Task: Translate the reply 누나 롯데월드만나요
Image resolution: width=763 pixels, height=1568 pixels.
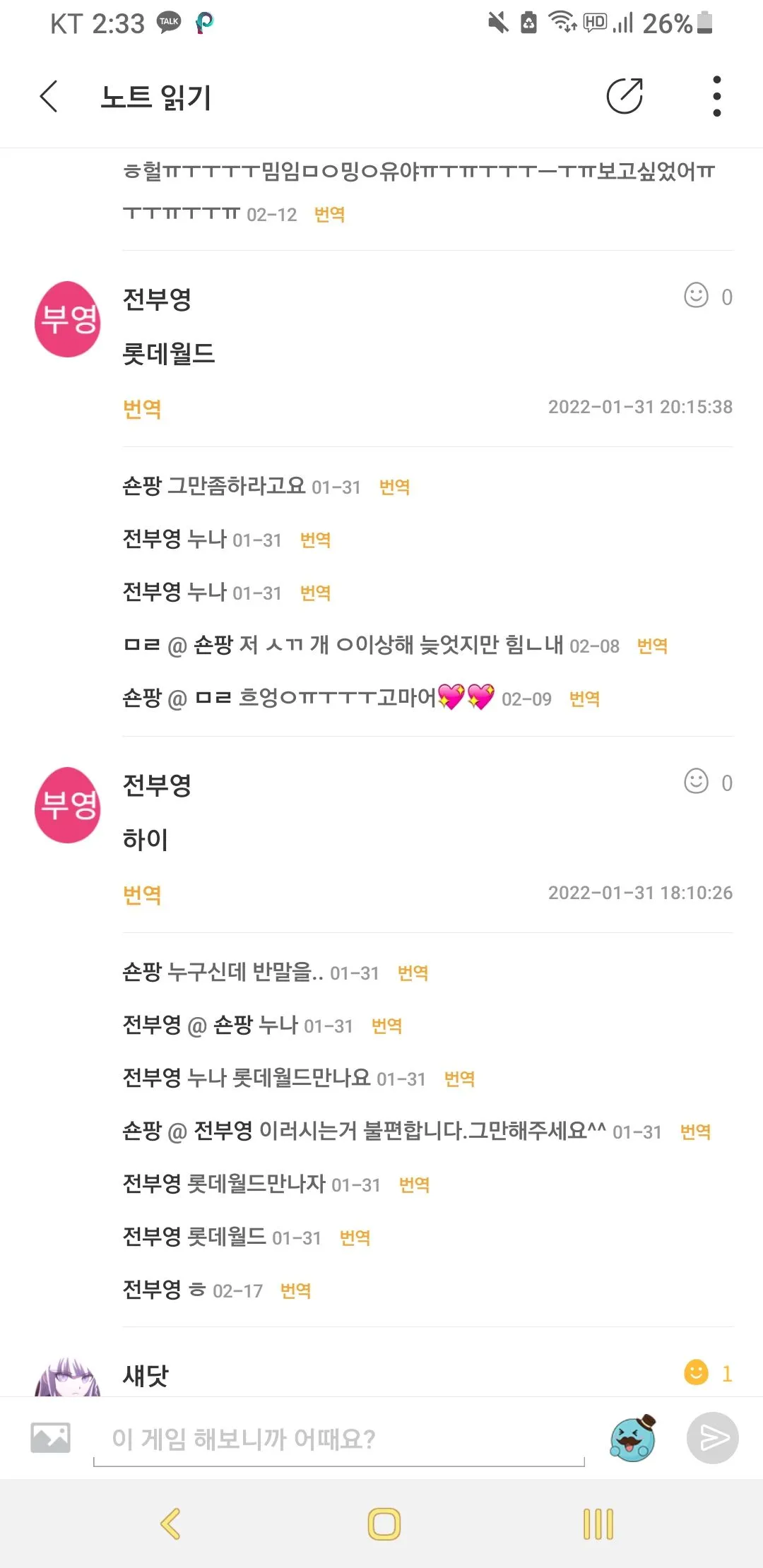Action: pos(459,1079)
